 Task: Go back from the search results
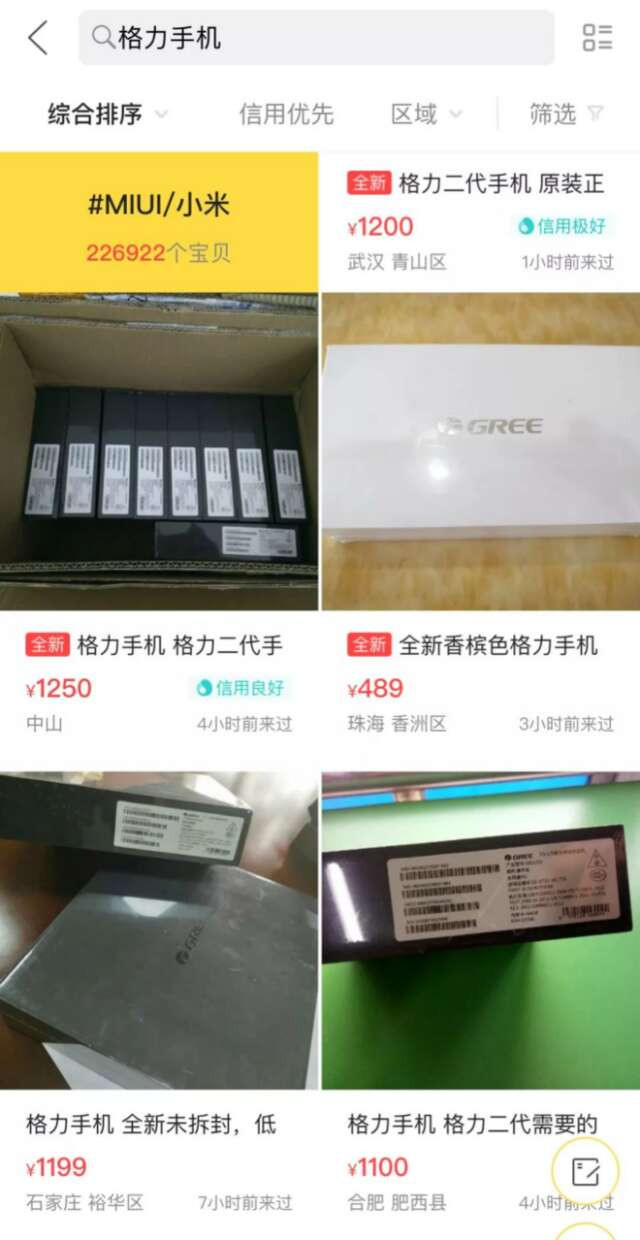38,38
